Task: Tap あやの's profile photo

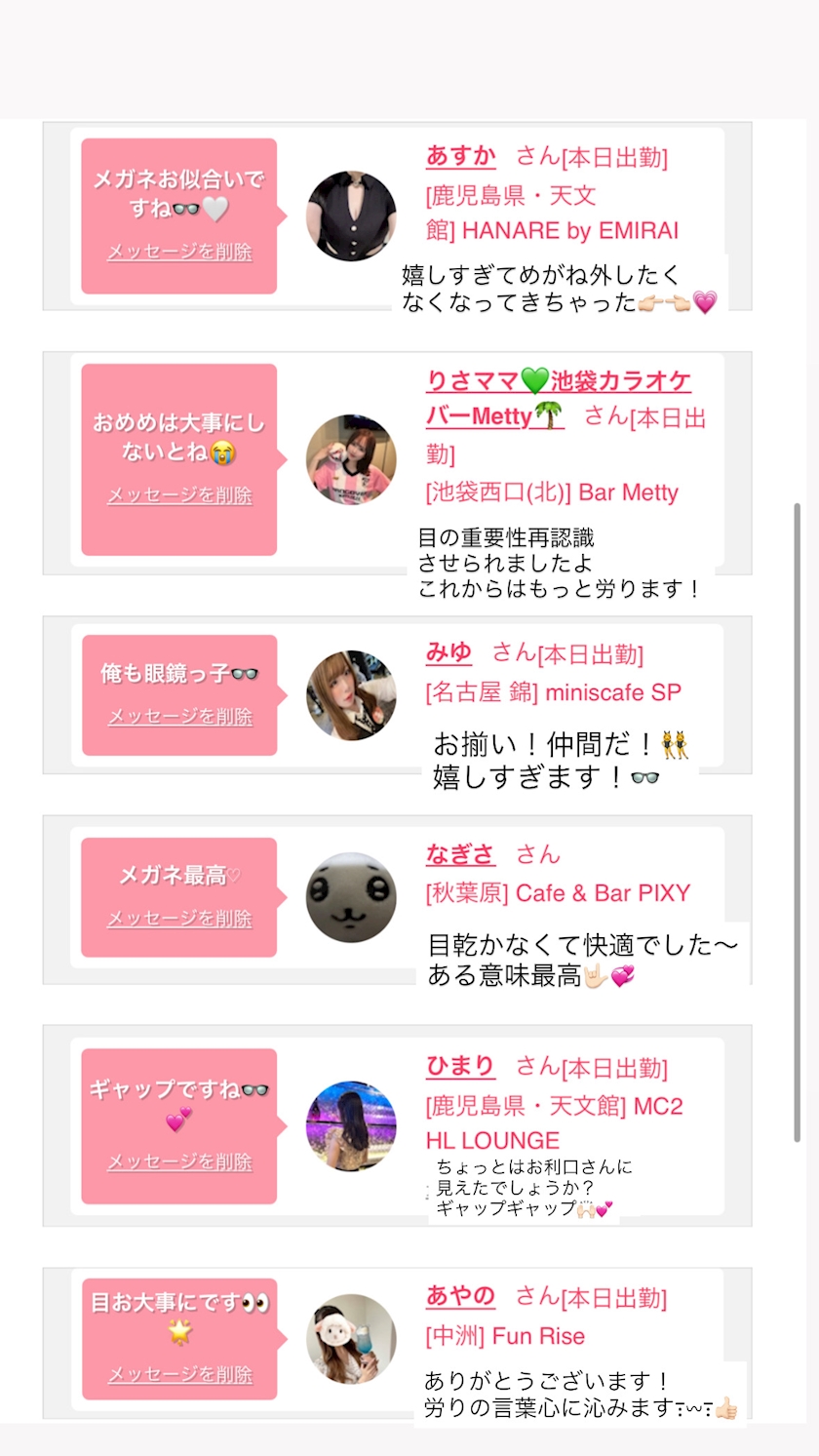Action: tap(351, 1339)
